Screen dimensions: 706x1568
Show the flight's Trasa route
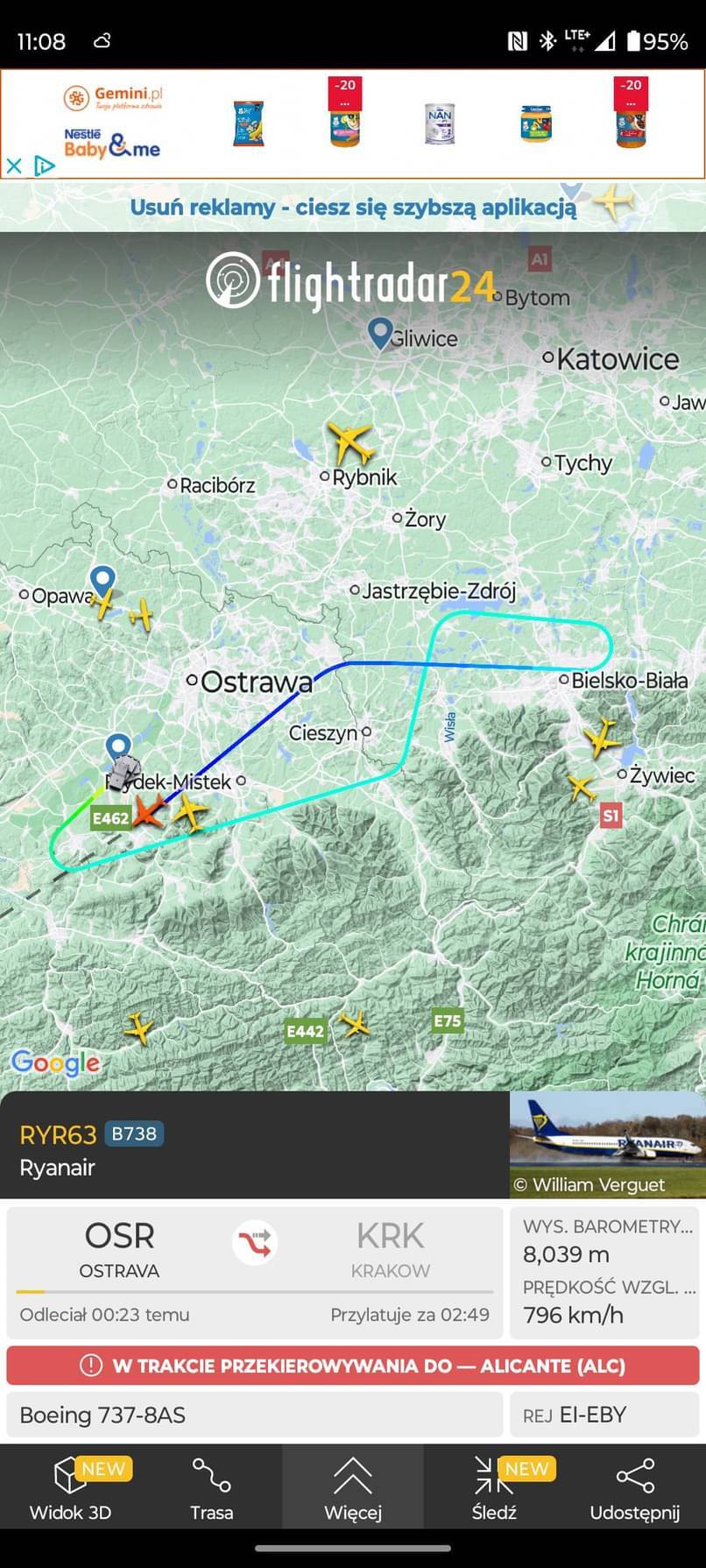pyautogui.click(x=211, y=1487)
